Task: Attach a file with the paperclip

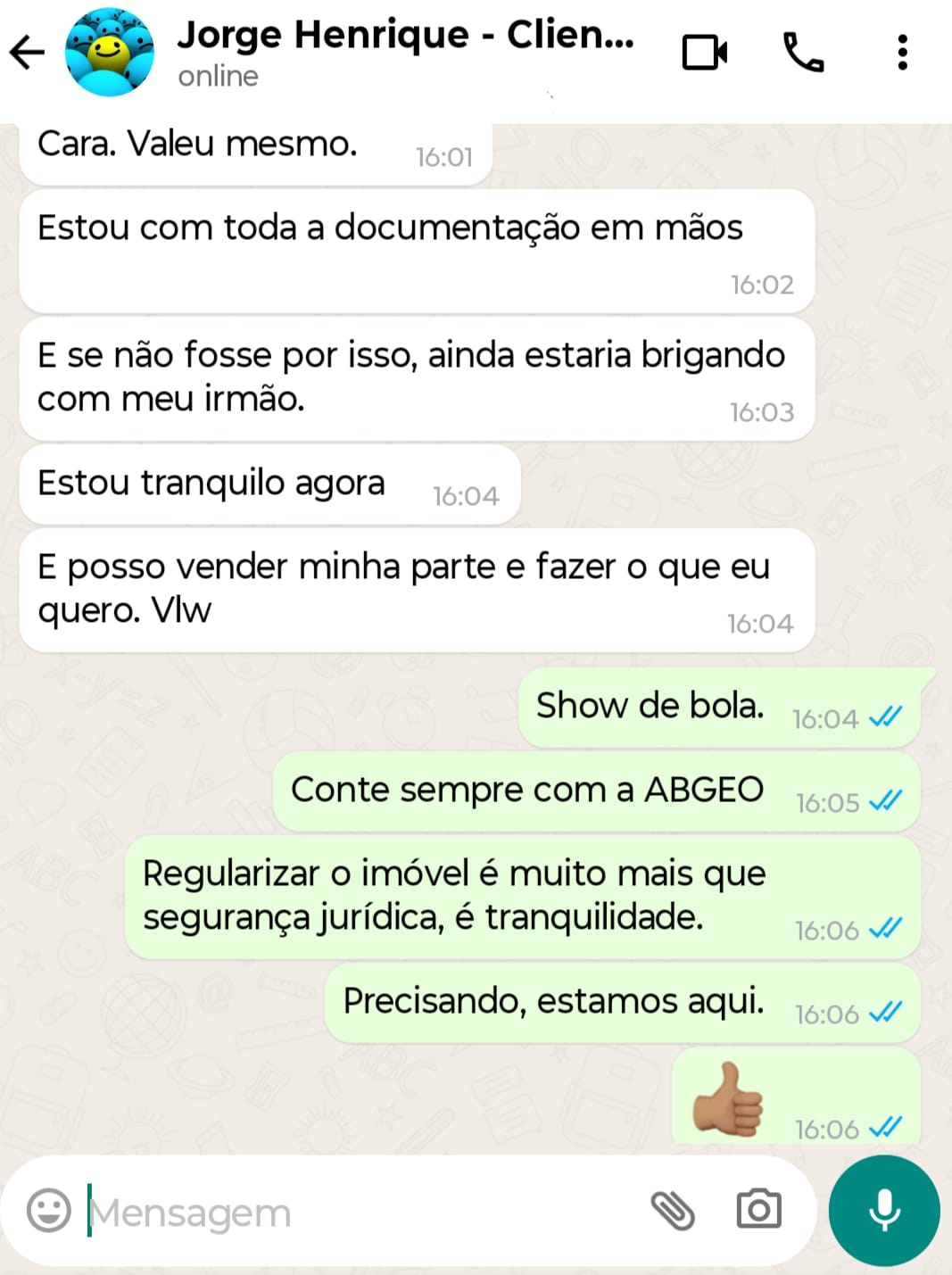Action: [673, 1211]
